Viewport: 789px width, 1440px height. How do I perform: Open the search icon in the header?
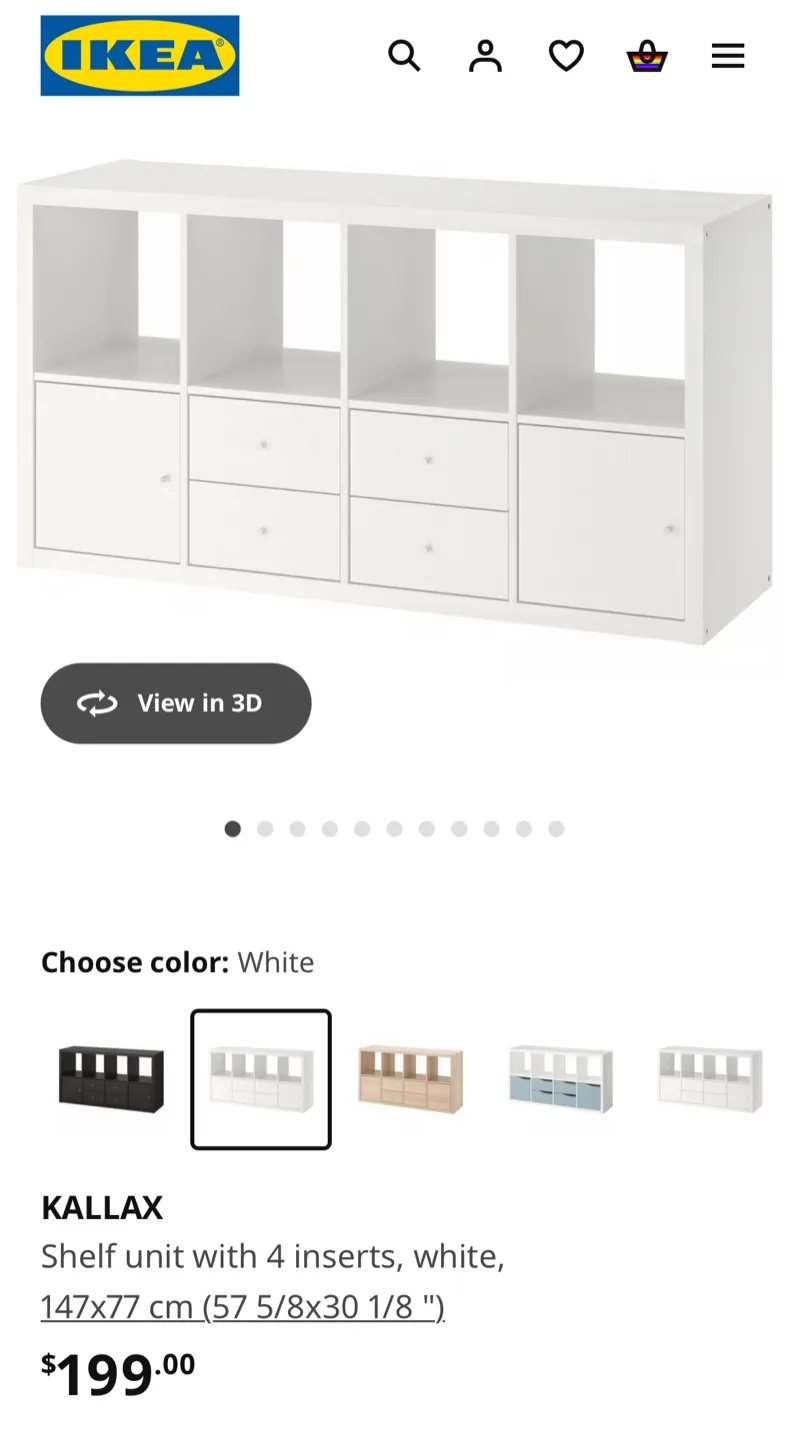[404, 56]
